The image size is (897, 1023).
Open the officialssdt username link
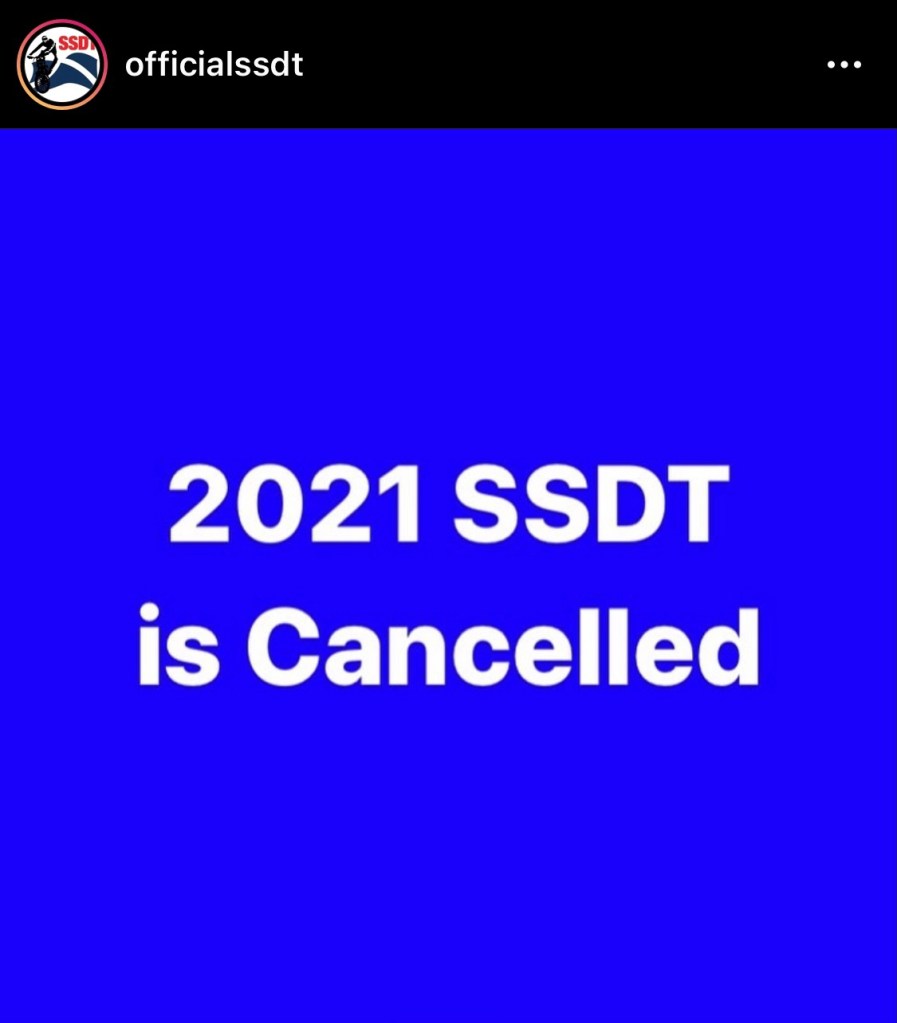pyautogui.click(x=213, y=66)
